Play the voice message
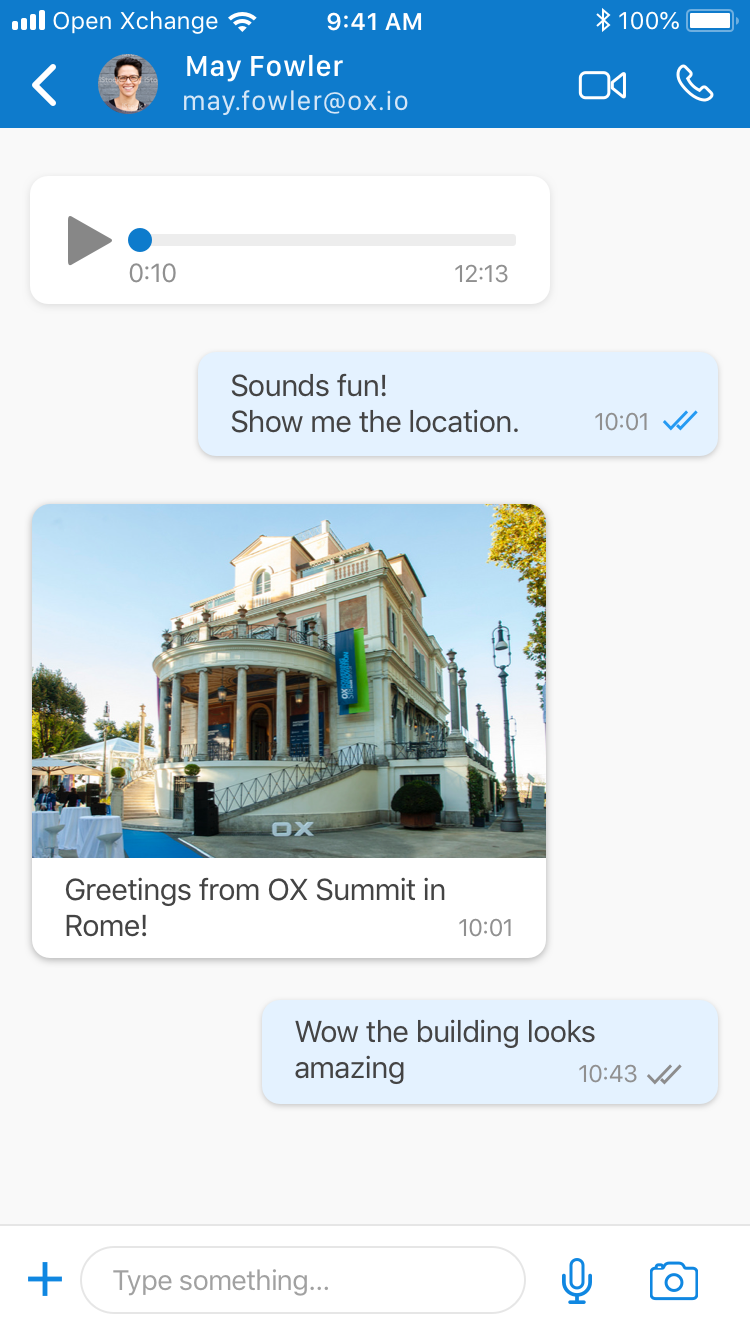Screen dimensions: 750x1334 (89, 240)
